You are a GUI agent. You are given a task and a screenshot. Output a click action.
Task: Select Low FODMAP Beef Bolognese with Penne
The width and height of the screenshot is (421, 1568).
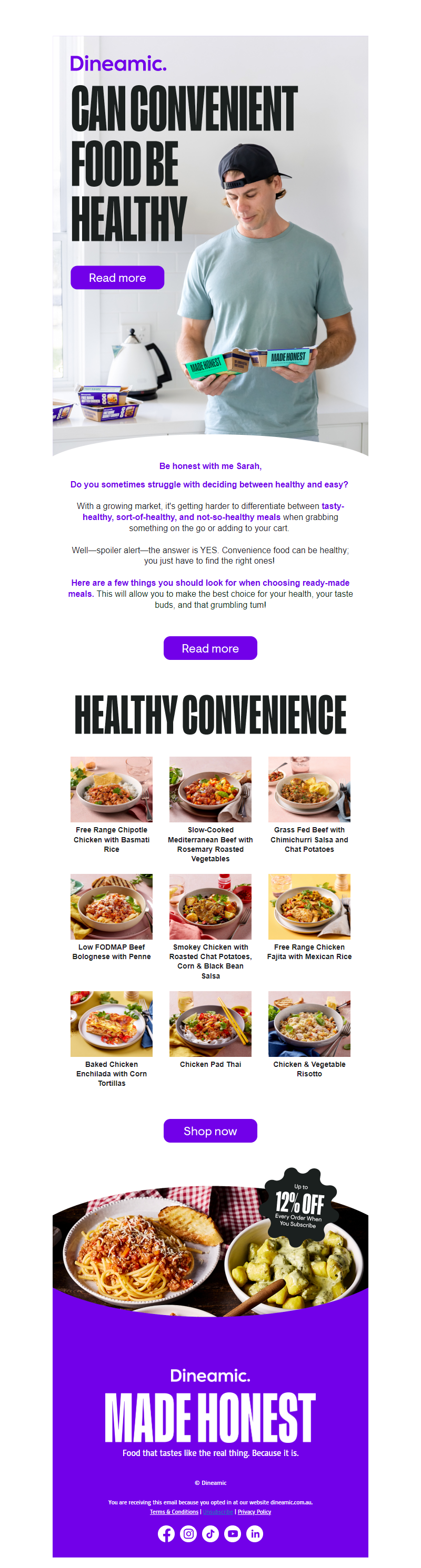click(112, 907)
